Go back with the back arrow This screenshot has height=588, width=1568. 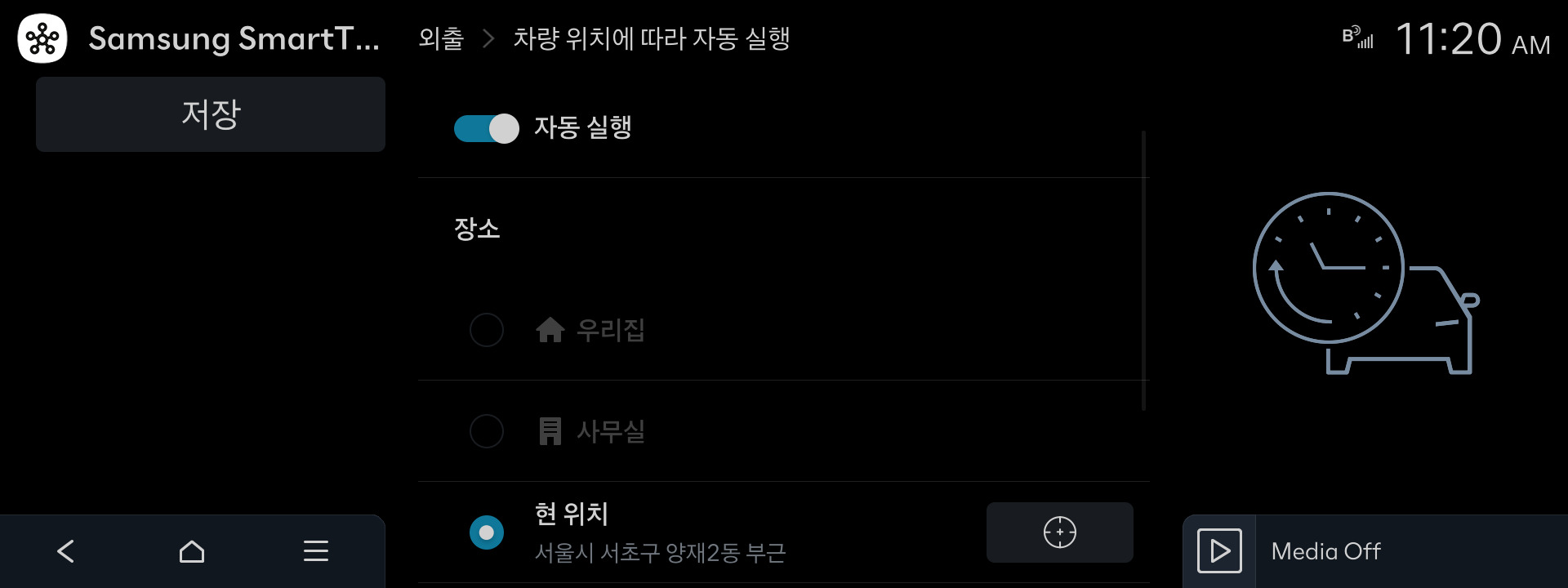coord(66,551)
